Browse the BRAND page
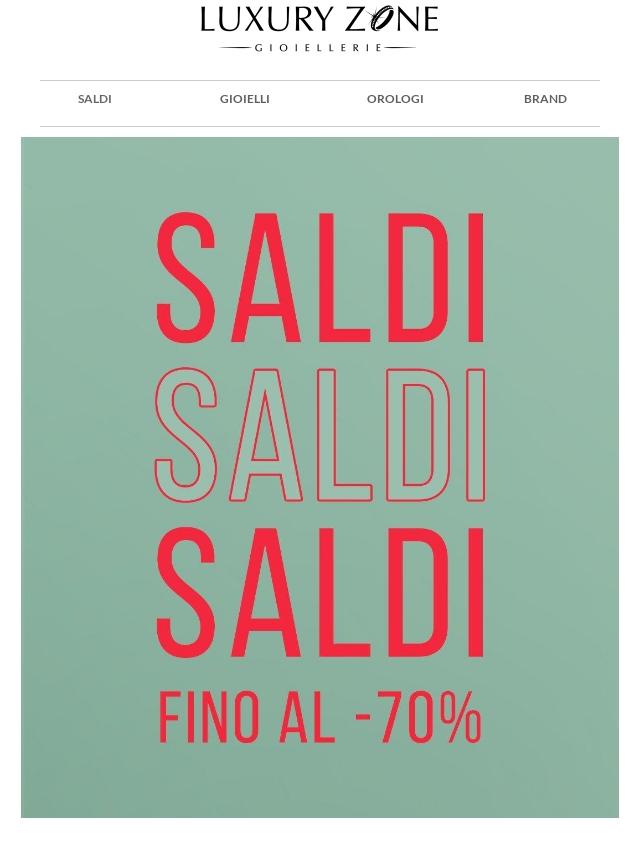 coord(545,99)
